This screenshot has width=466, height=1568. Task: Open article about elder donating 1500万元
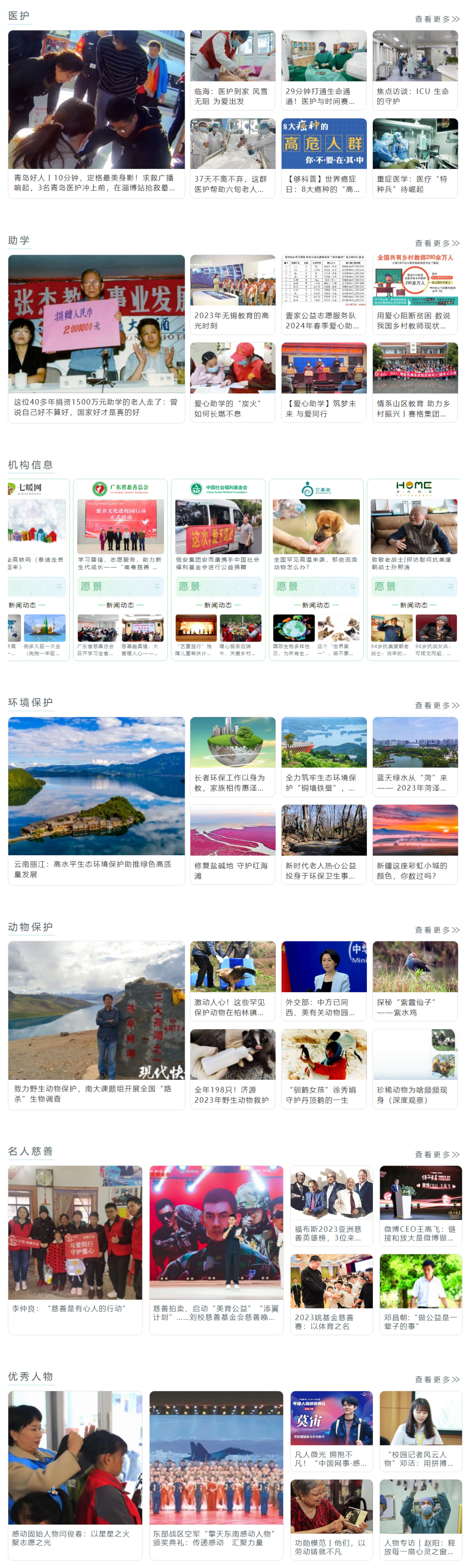96,407
